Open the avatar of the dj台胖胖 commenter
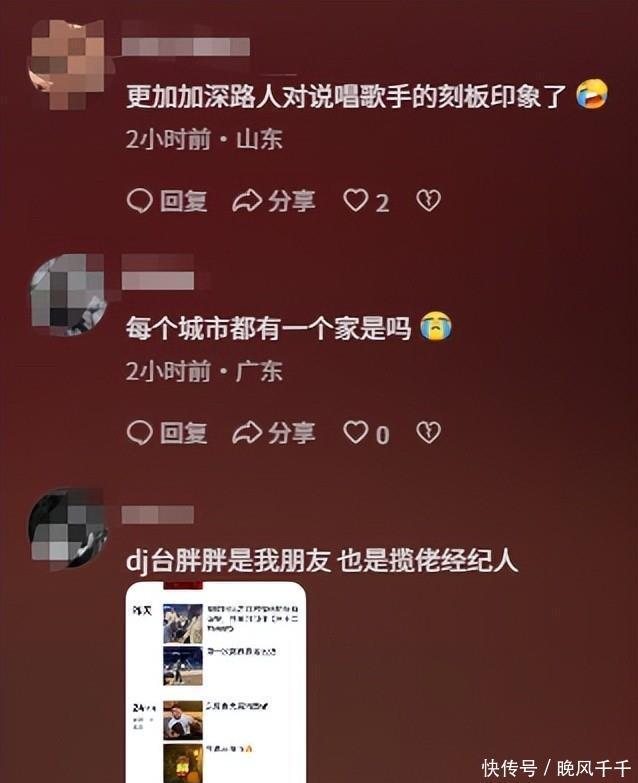 67,529
